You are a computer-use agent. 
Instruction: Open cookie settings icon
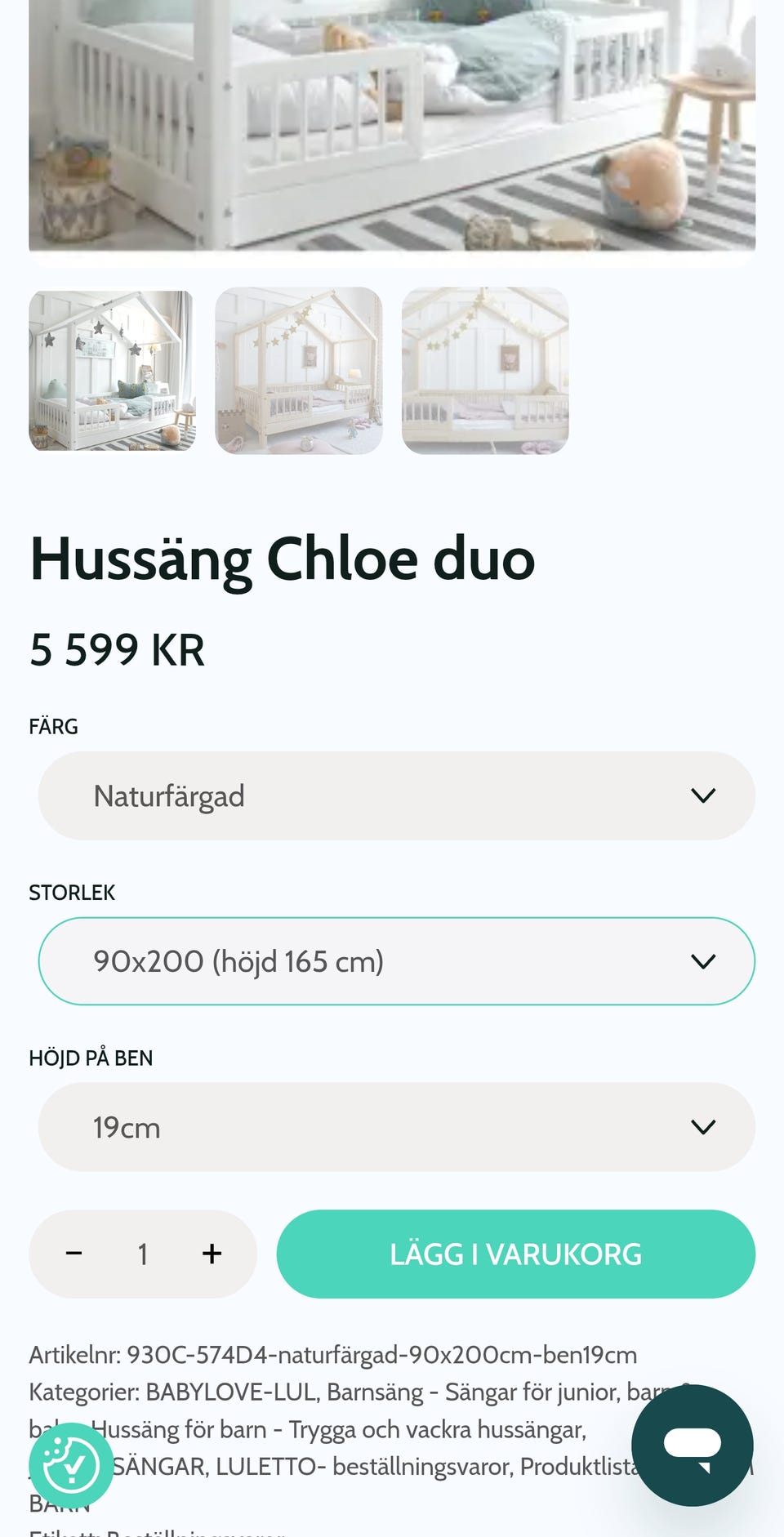click(71, 1466)
